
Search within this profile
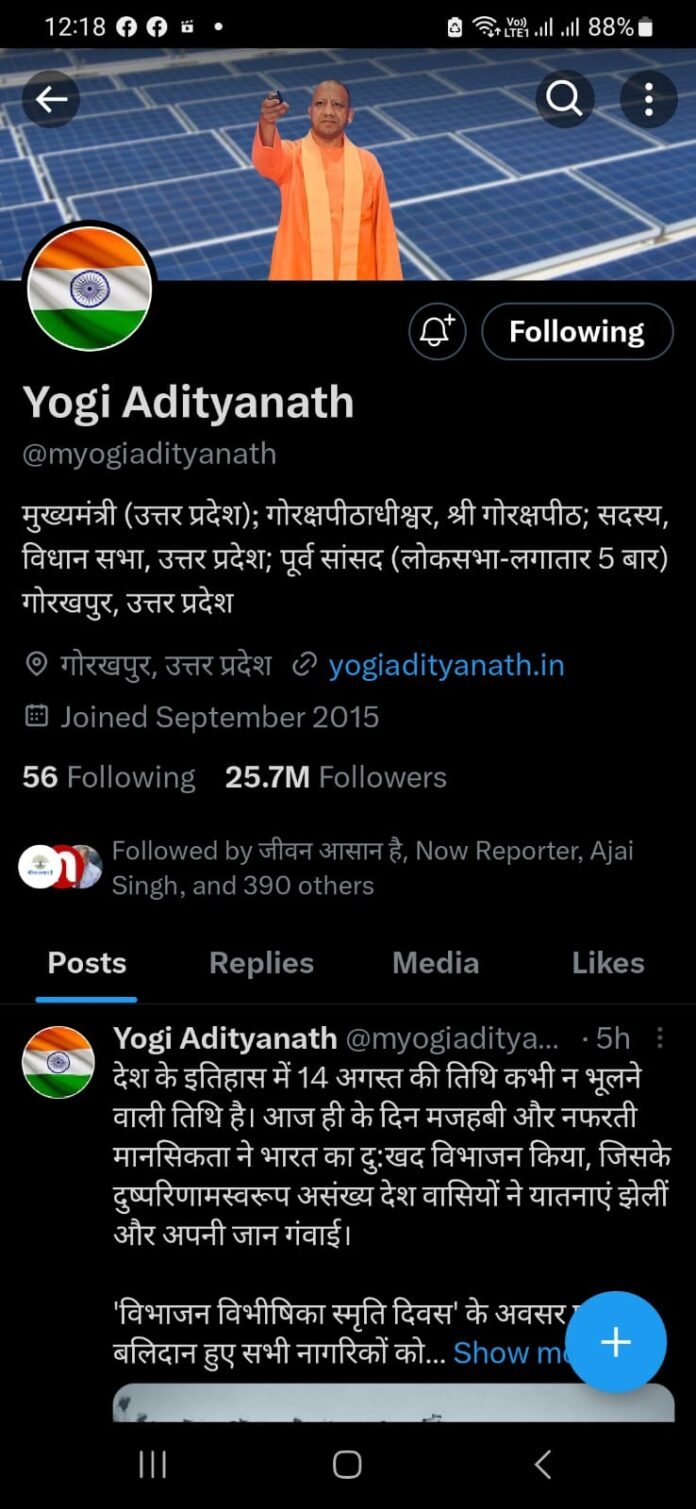pyautogui.click(x=564, y=98)
